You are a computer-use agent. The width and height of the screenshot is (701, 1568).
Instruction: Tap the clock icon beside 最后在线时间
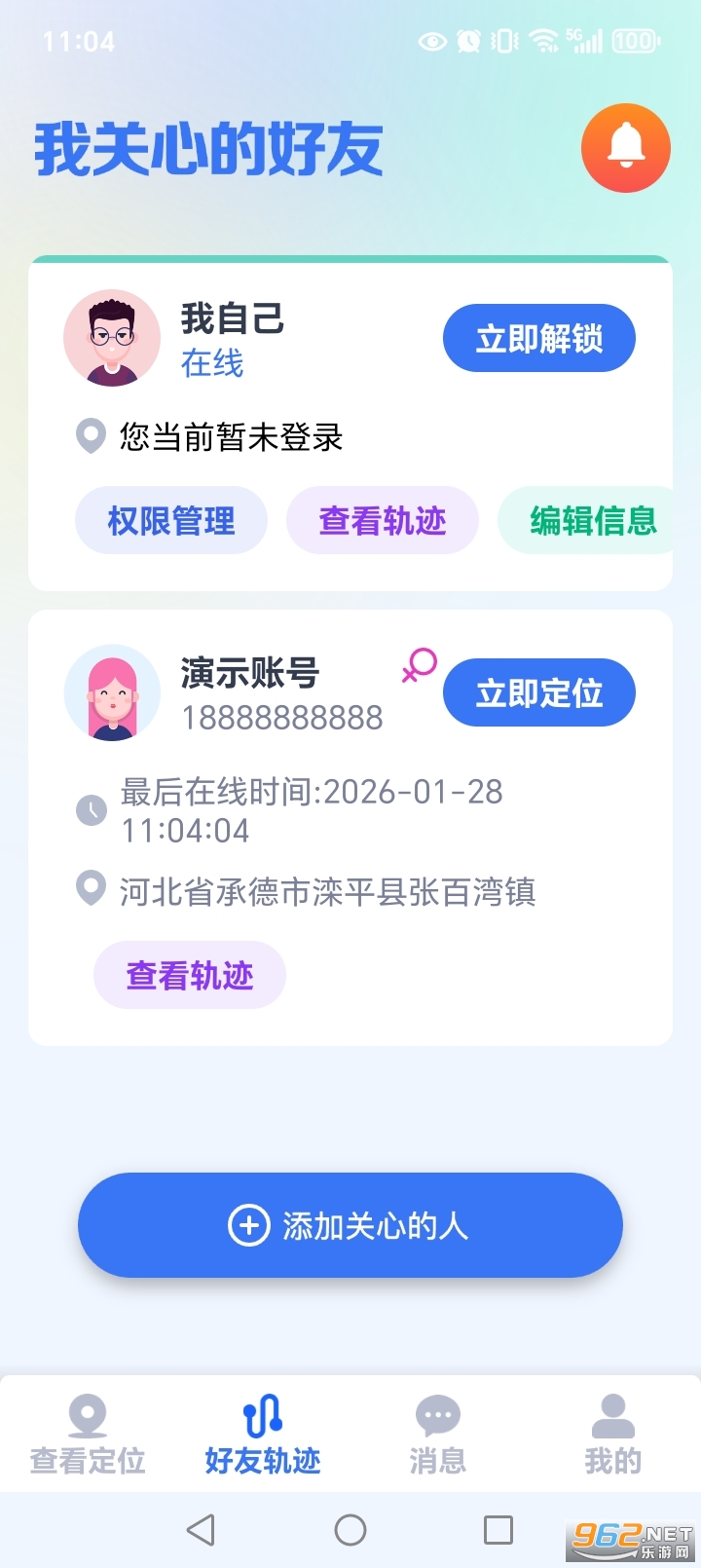click(x=91, y=810)
